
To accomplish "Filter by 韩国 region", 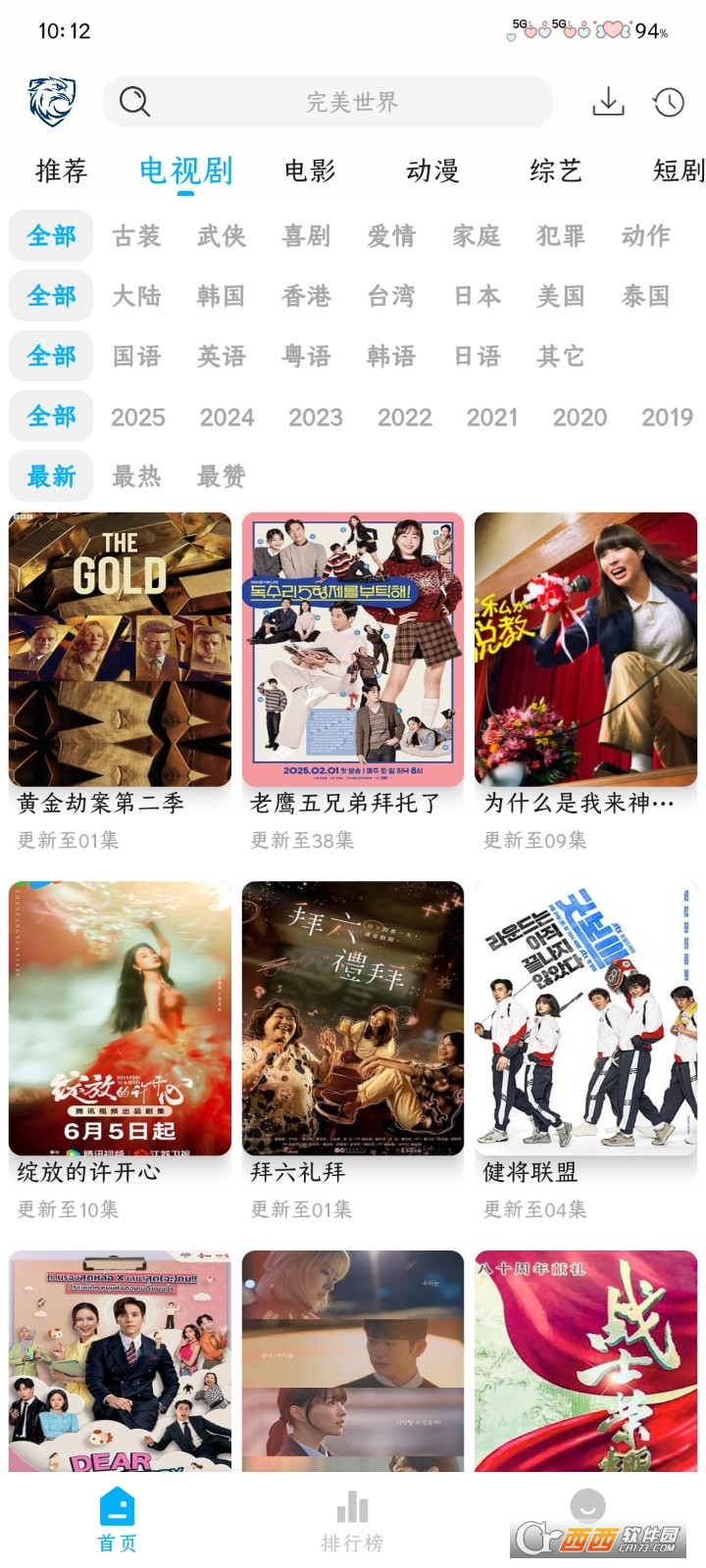I will click(221, 296).
